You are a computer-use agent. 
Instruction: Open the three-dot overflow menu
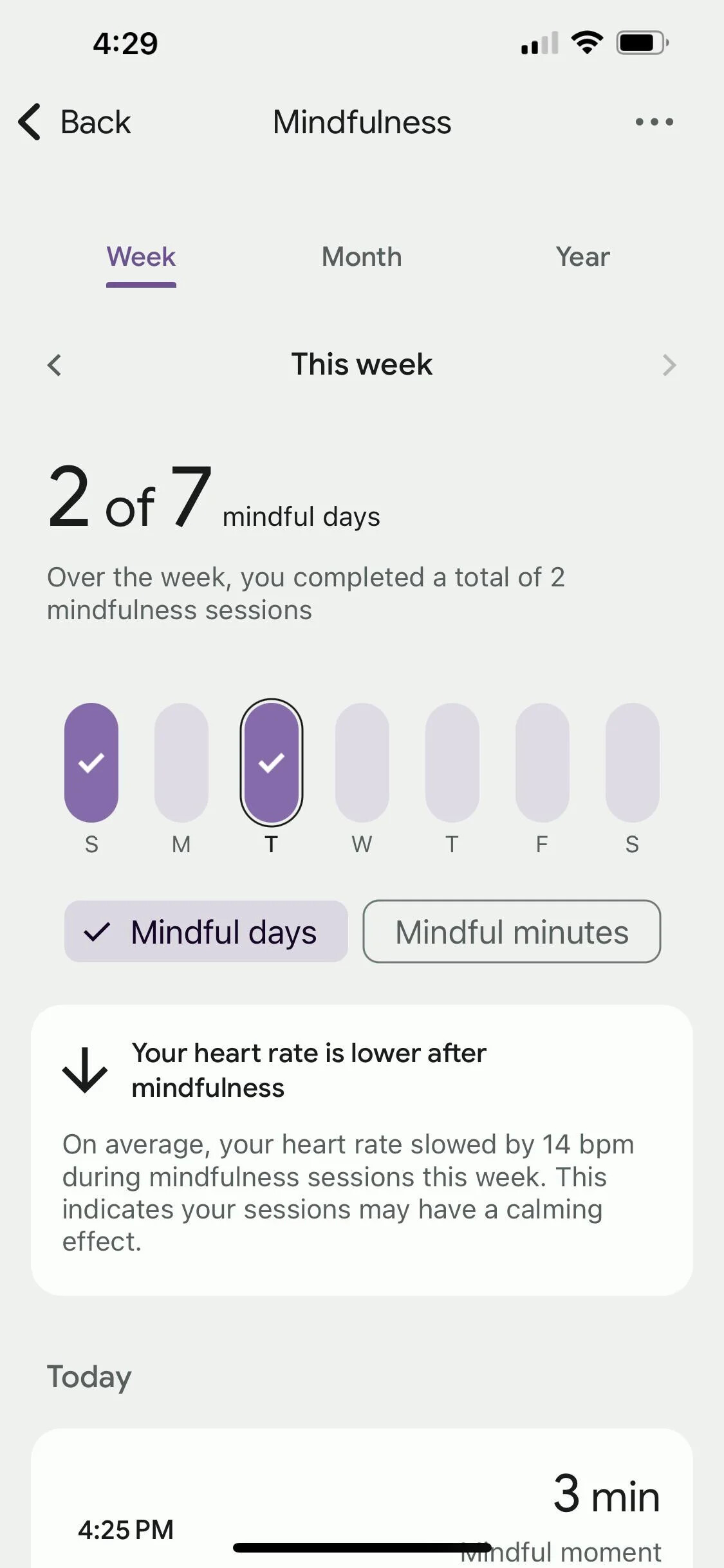[654, 122]
